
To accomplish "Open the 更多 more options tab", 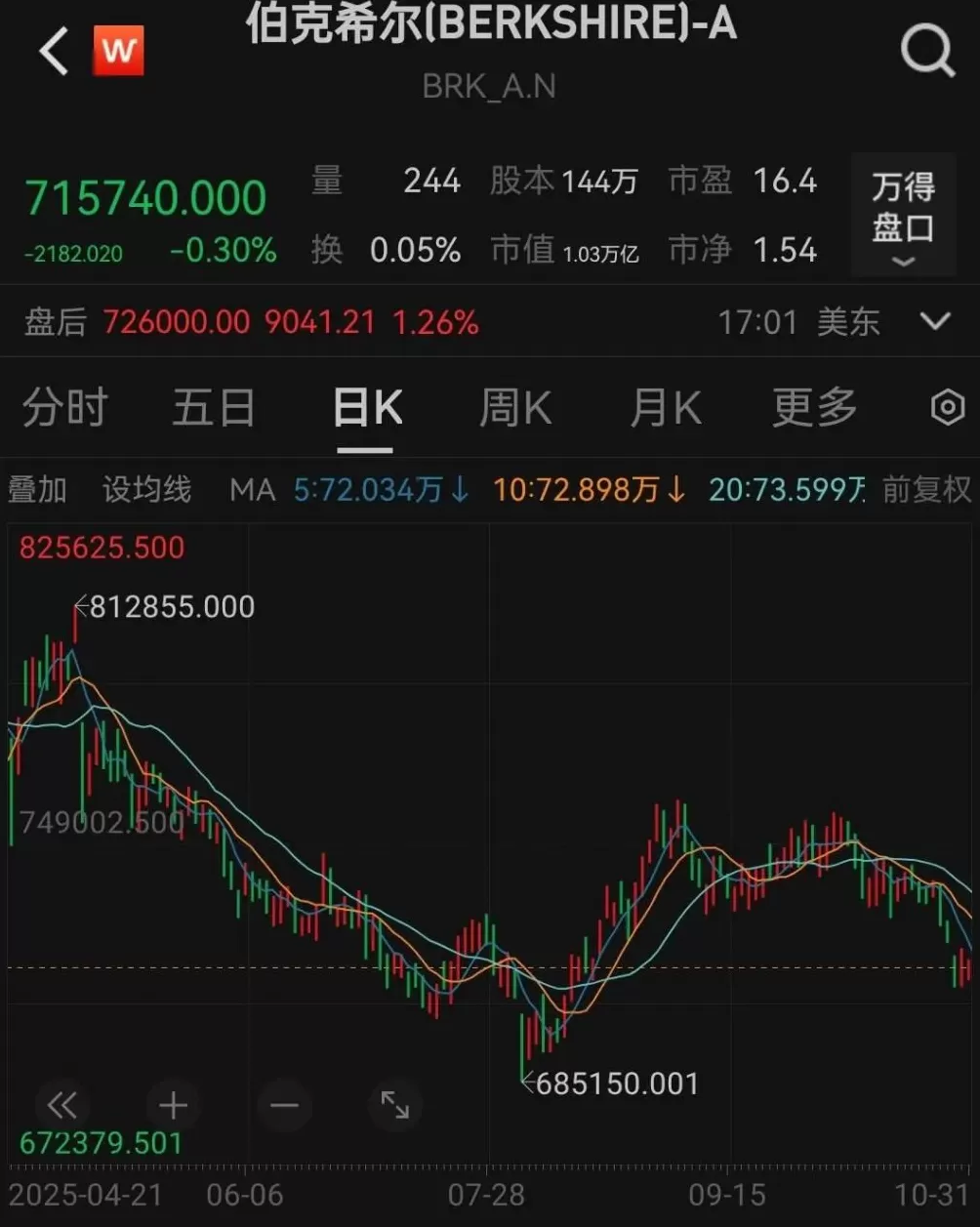I will point(815,407).
